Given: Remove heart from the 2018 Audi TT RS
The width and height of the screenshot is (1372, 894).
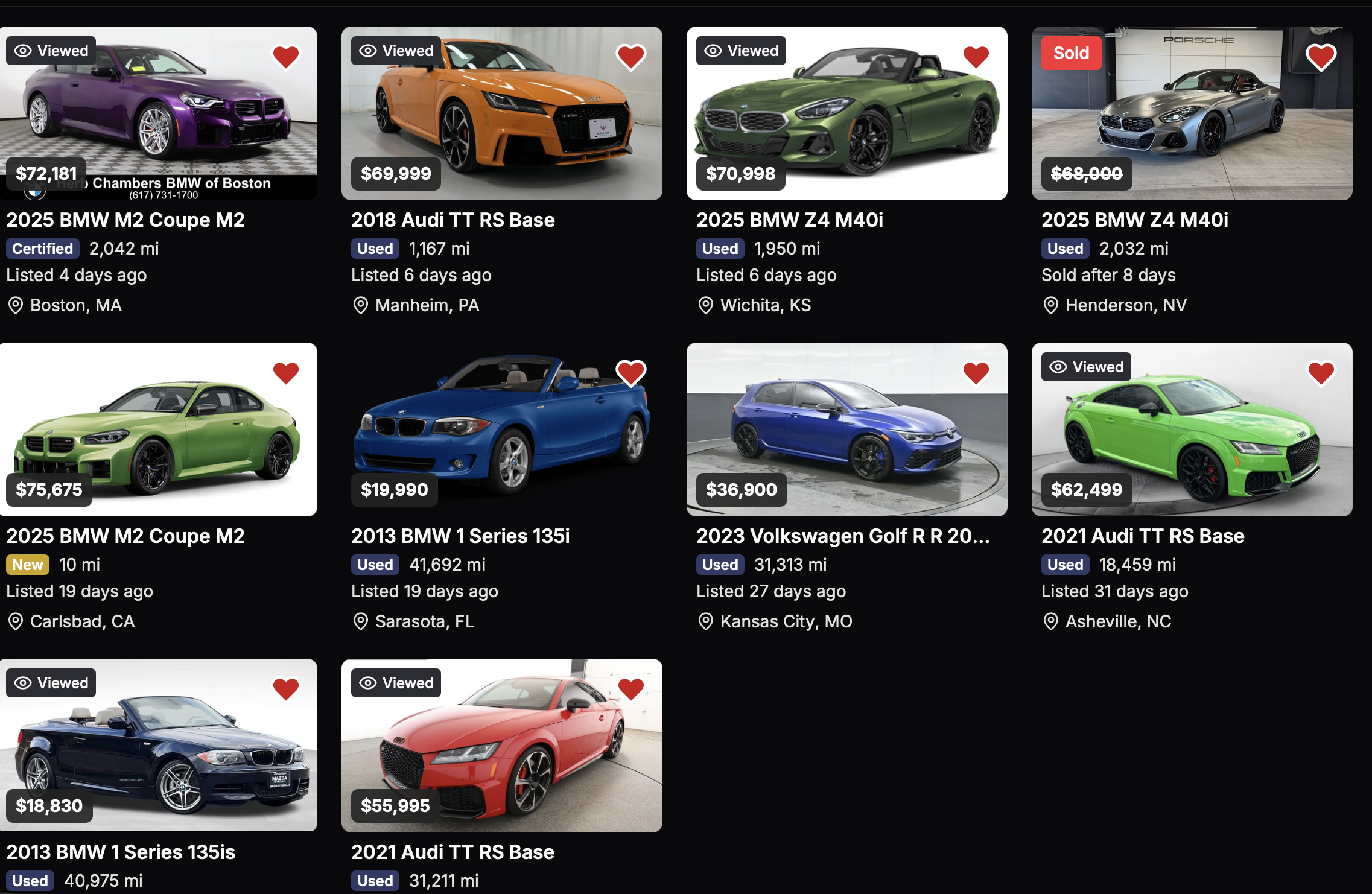Looking at the screenshot, I should point(631,57).
